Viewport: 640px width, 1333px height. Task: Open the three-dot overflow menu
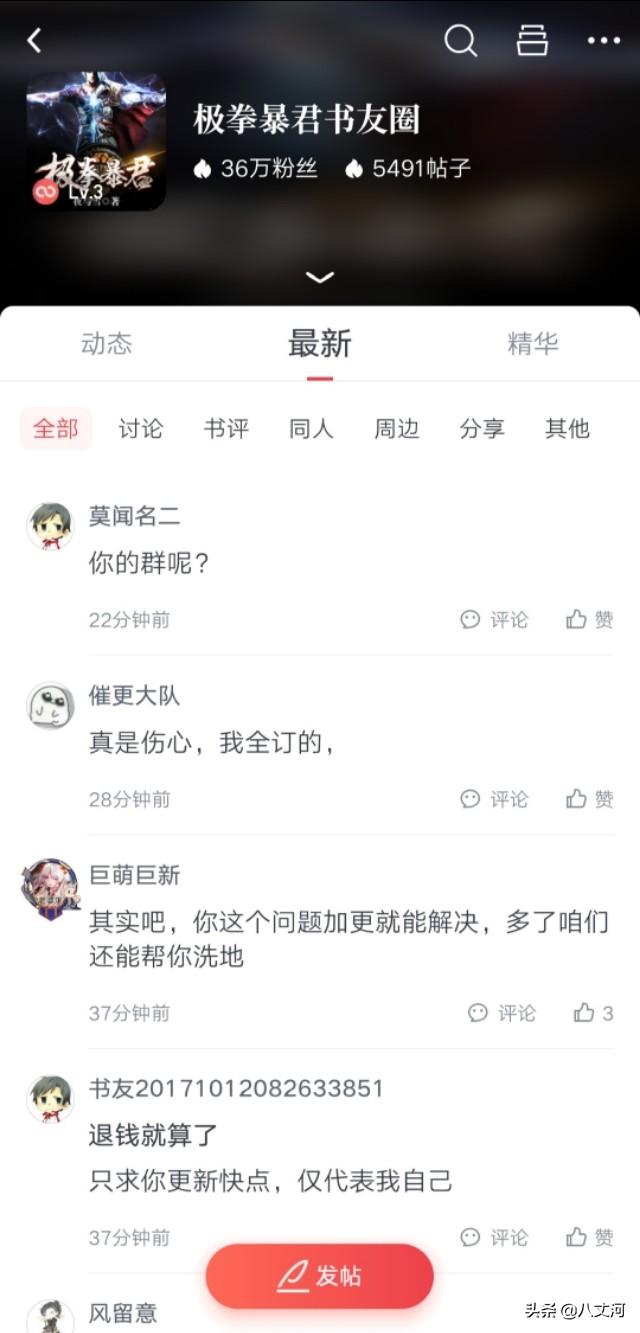pyautogui.click(x=604, y=41)
